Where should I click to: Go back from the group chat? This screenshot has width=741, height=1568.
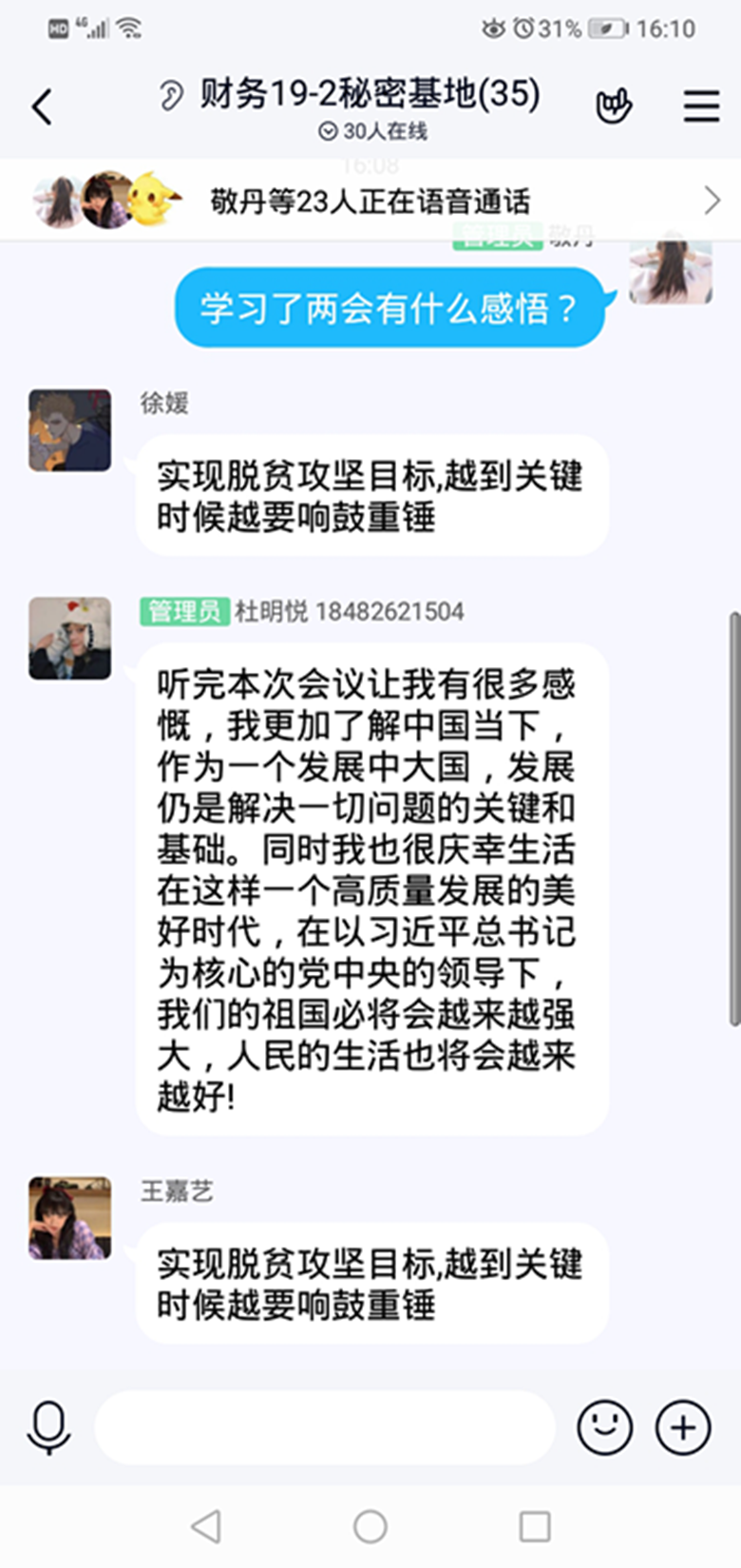(x=43, y=106)
